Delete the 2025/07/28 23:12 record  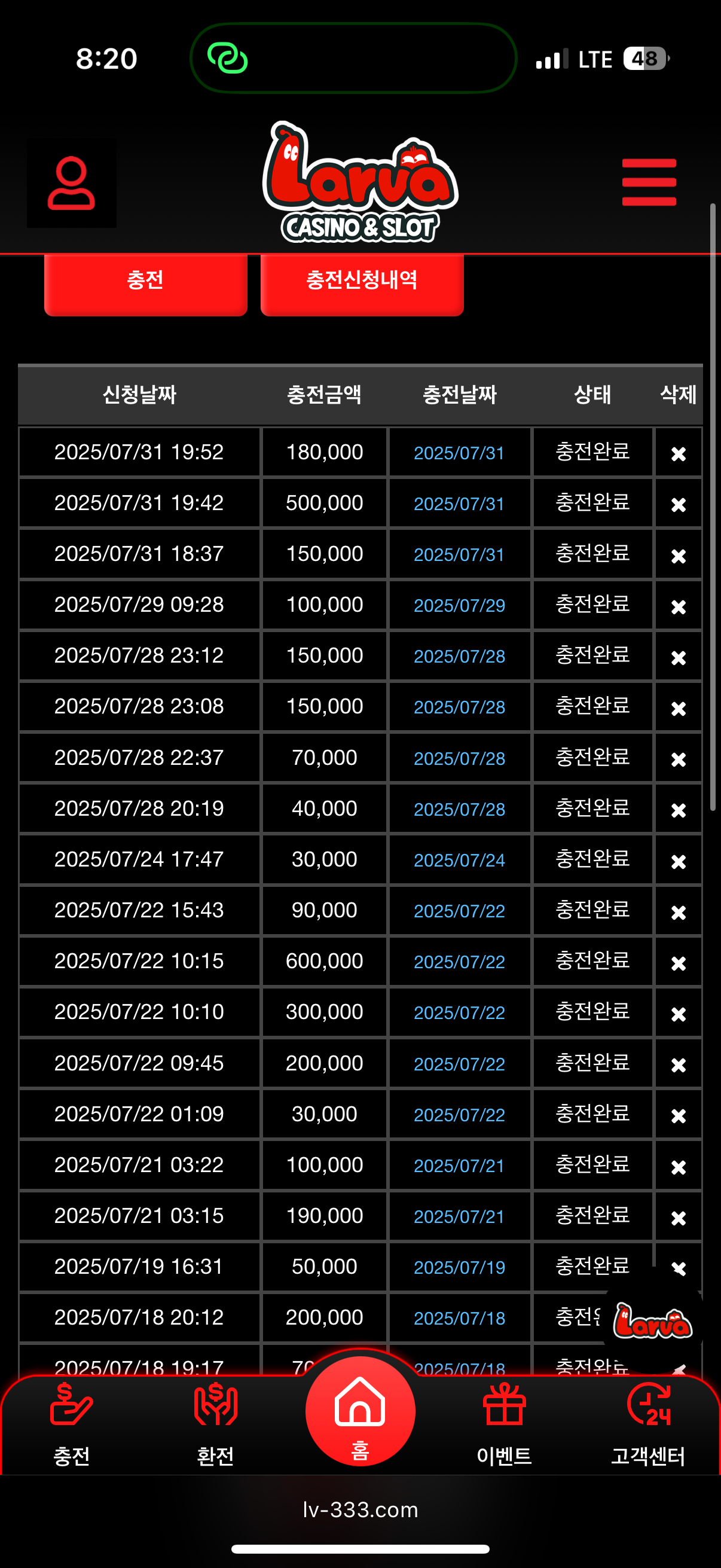point(678,657)
